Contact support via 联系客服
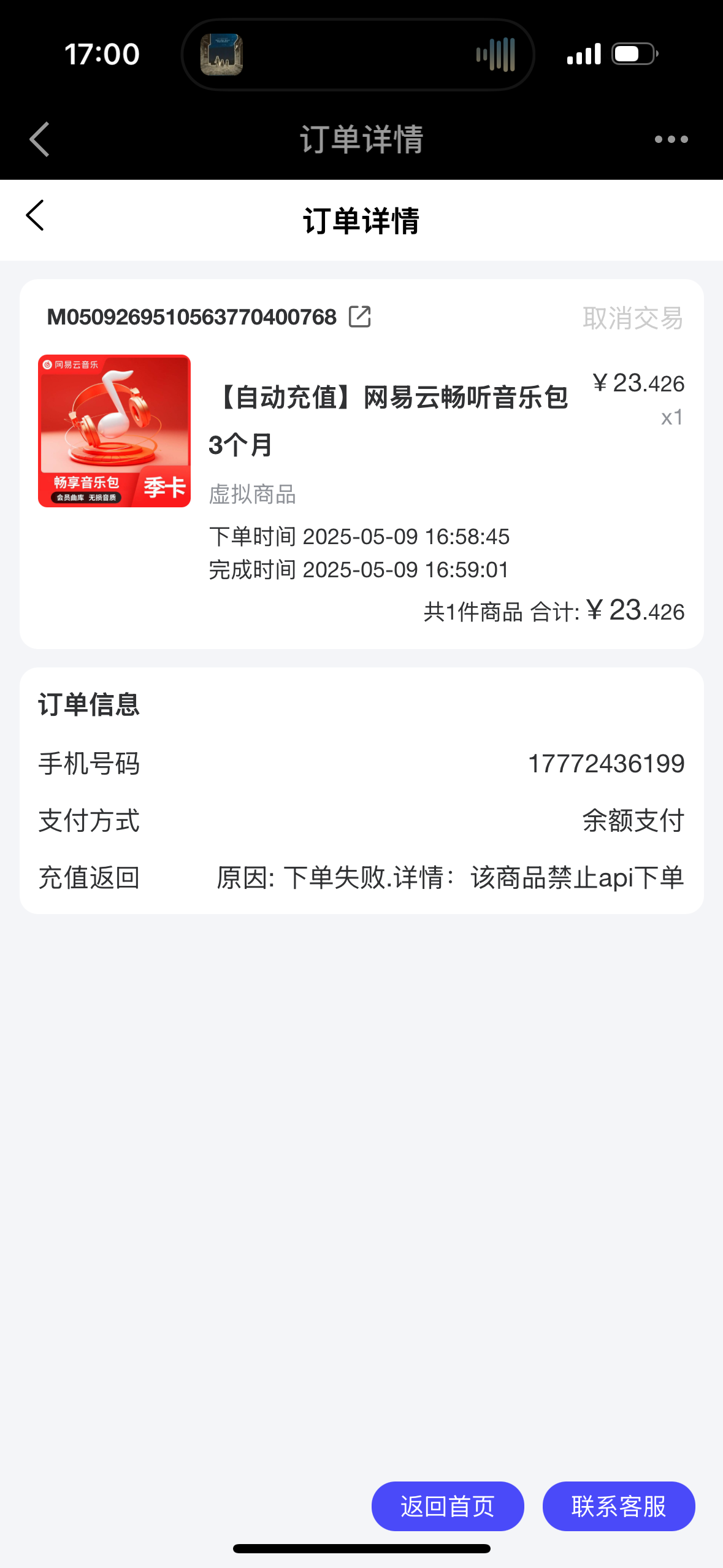 619,1506
